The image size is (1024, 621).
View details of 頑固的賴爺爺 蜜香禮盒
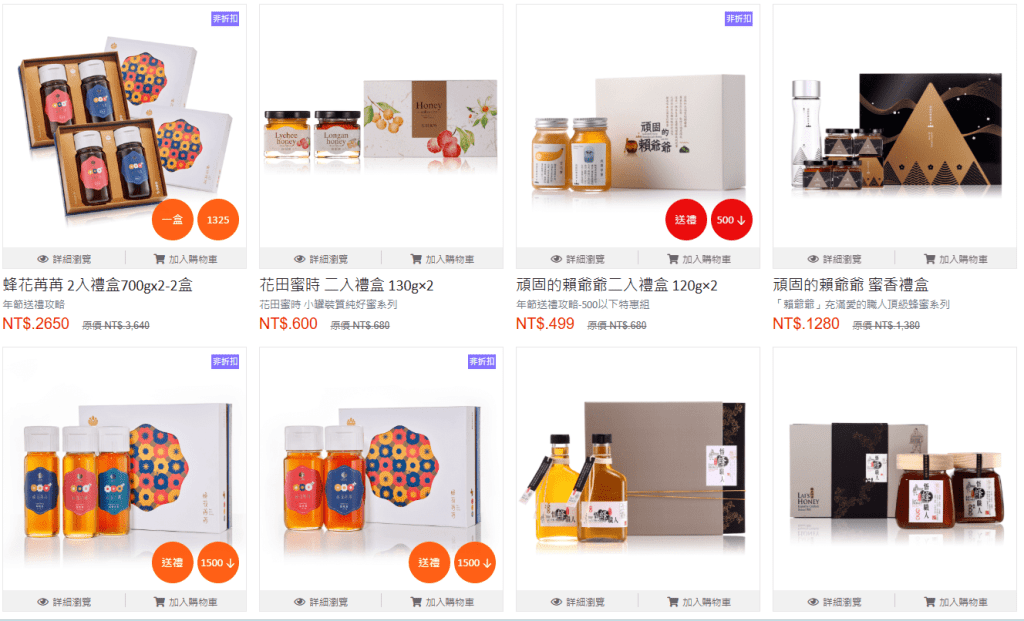pos(835,258)
